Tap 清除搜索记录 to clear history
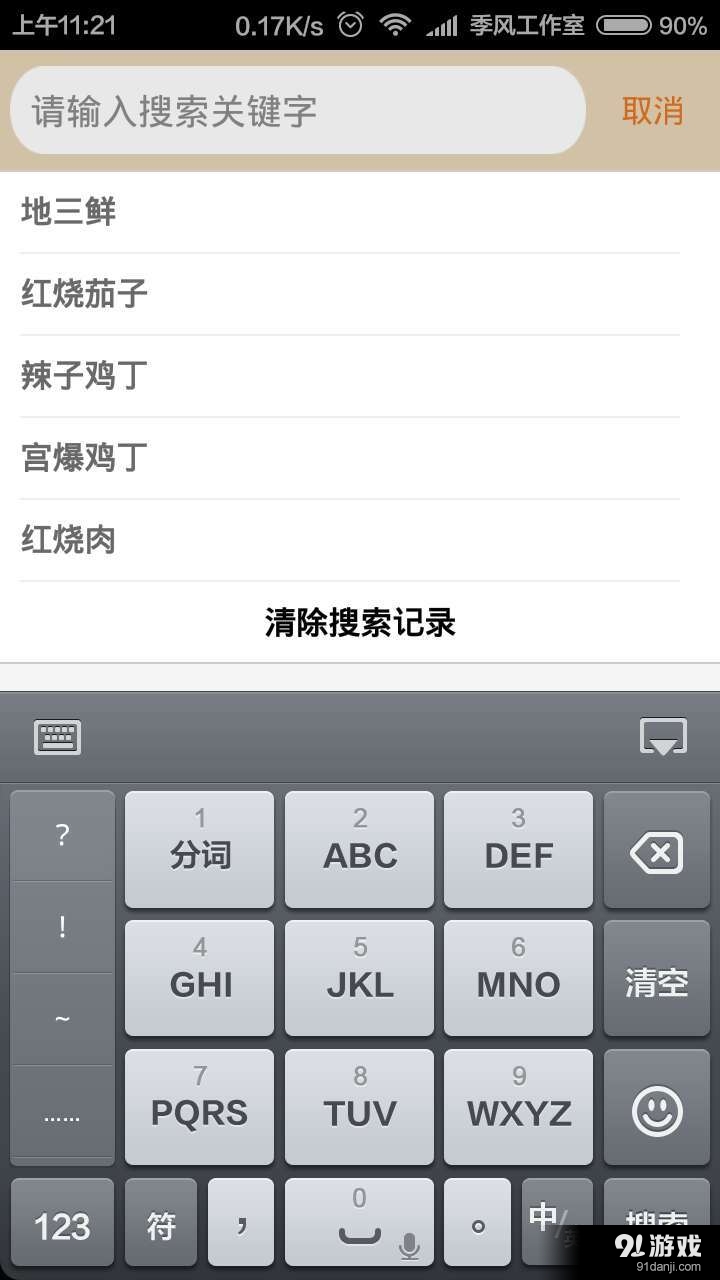Screen dimensions: 720x1280 (x=360, y=622)
